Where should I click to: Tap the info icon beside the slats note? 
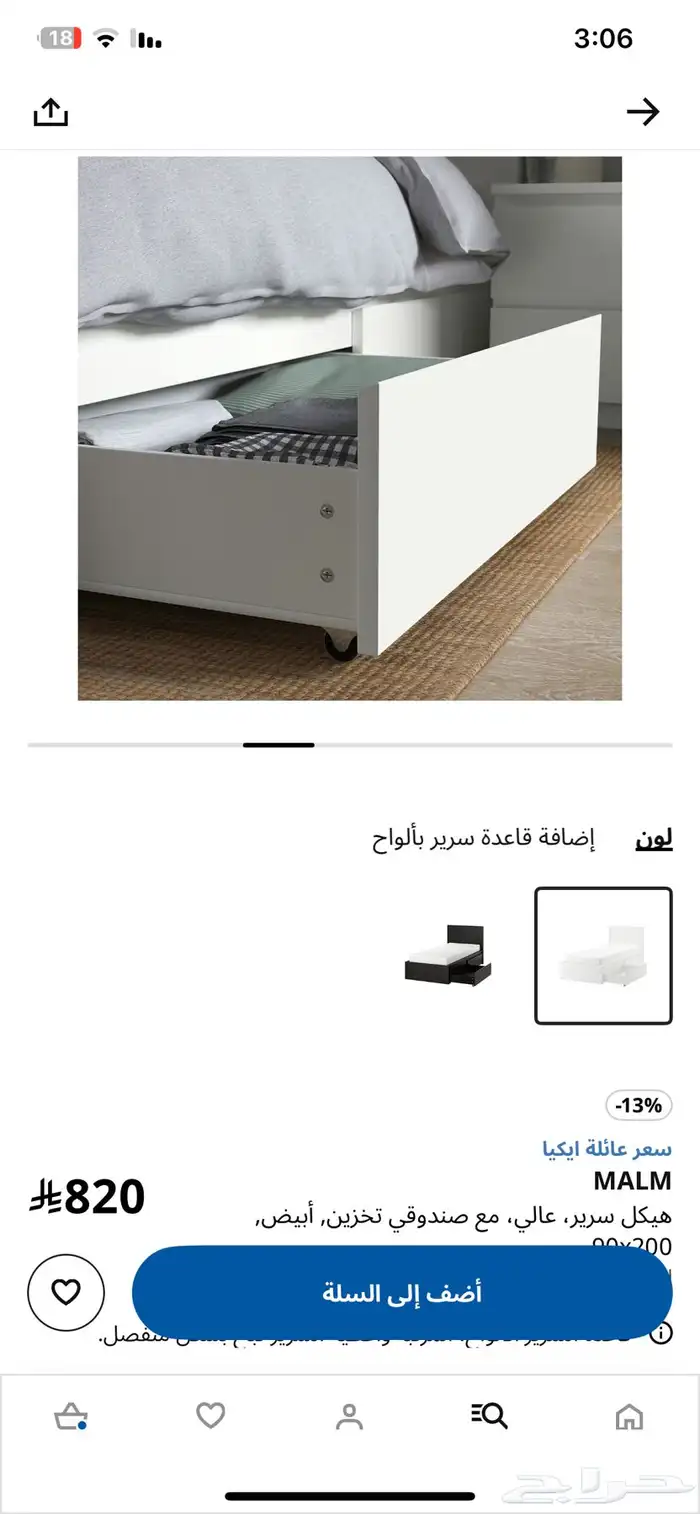(661, 1333)
